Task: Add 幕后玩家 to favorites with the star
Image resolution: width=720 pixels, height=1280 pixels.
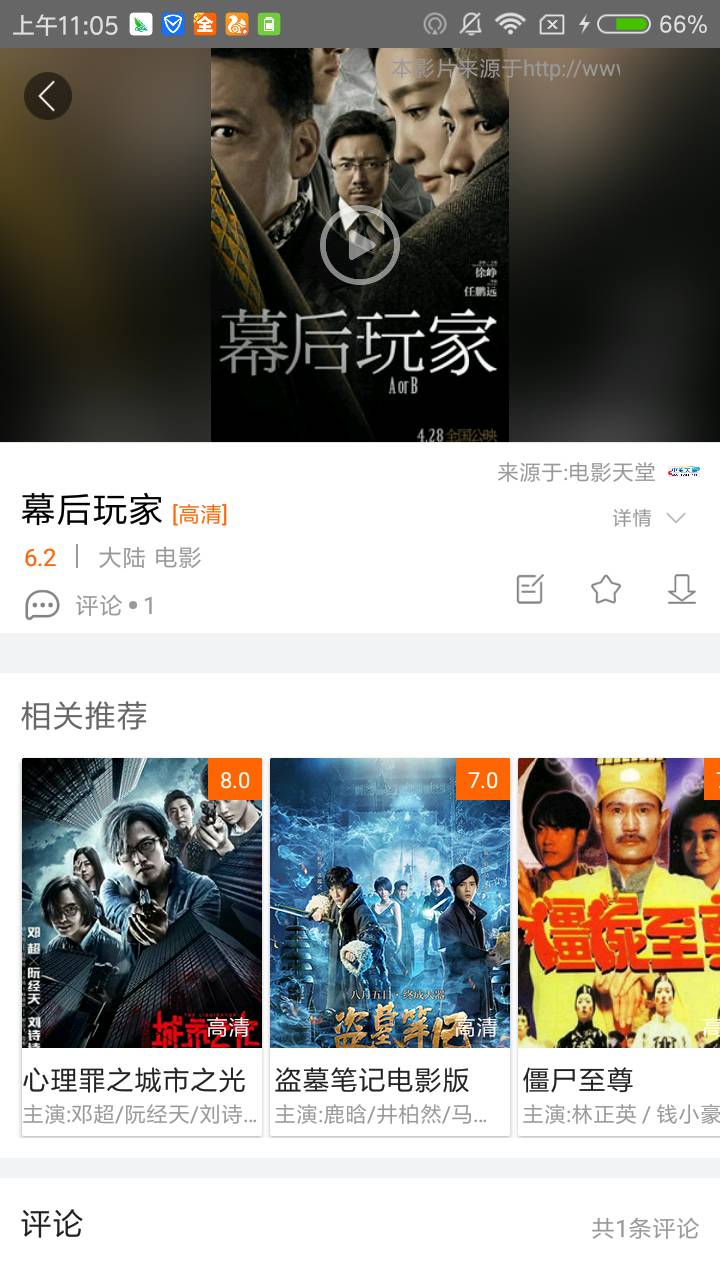Action: point(606,590)
